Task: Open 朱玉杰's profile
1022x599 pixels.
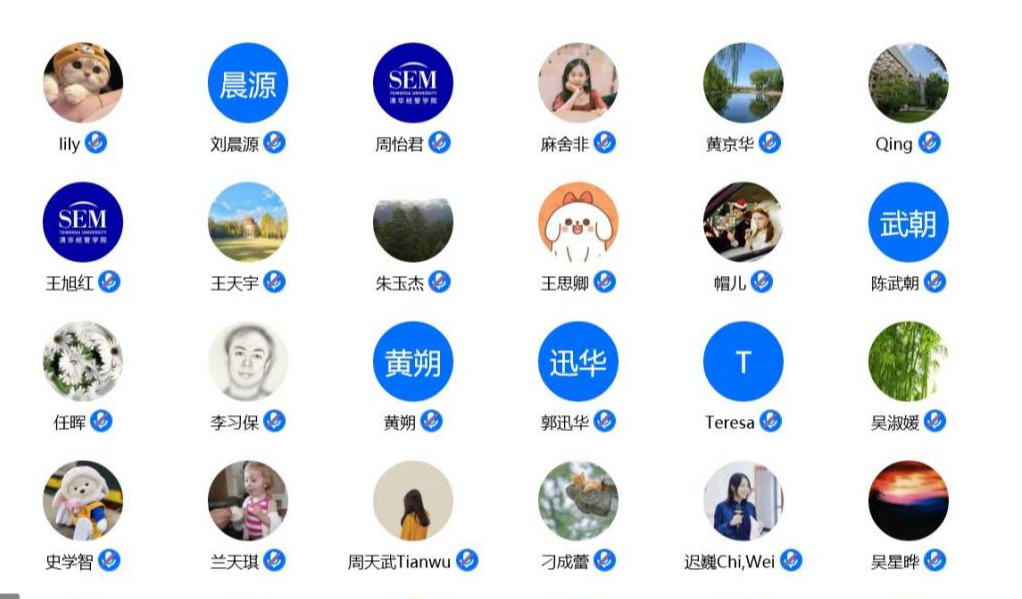Action: [x=413, y=222]
